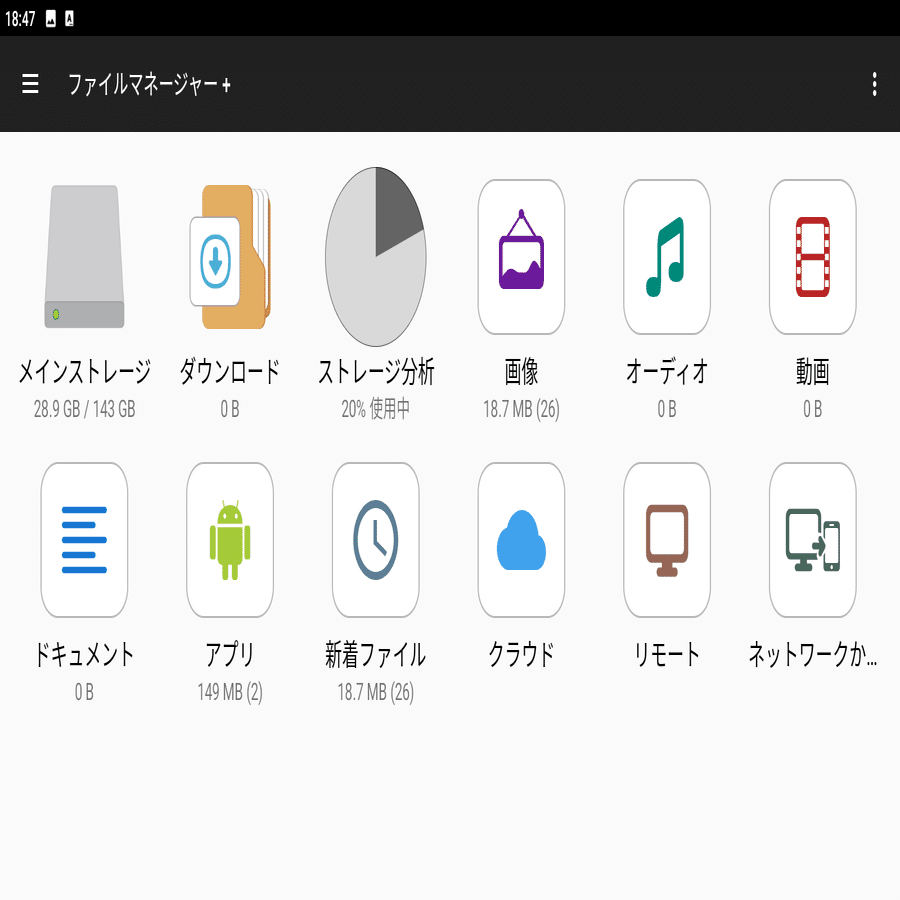The width and height of the screenshot is (900, 900).
Task: Open メインストレージ main storage
Action: point(84,258)
